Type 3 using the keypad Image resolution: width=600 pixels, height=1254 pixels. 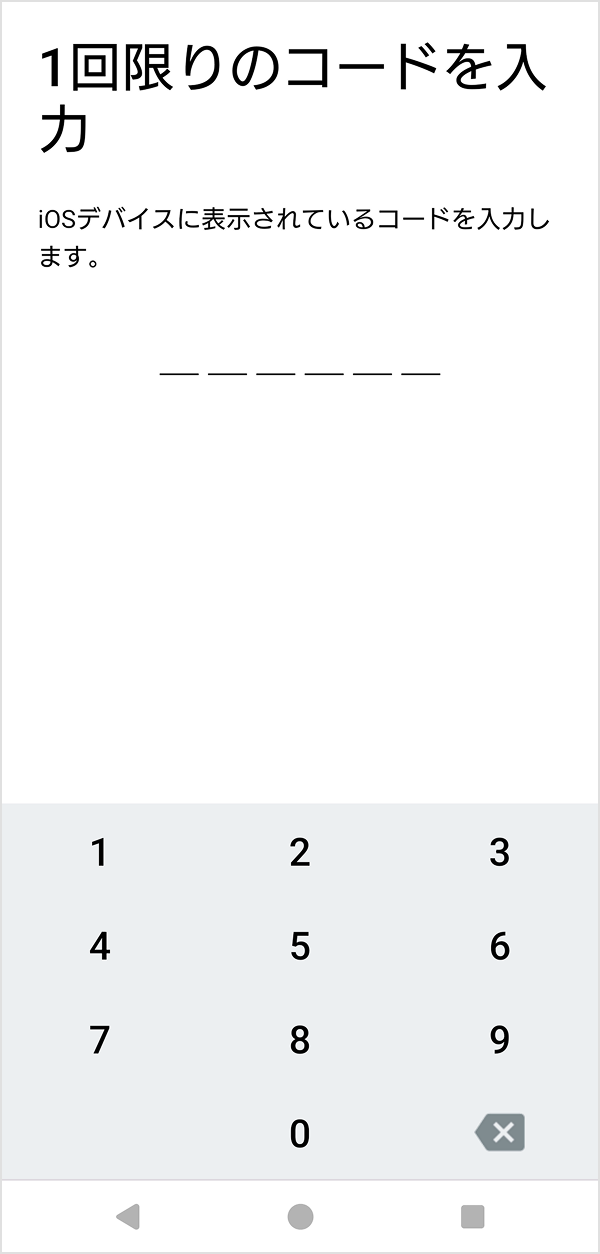(500, 853)
